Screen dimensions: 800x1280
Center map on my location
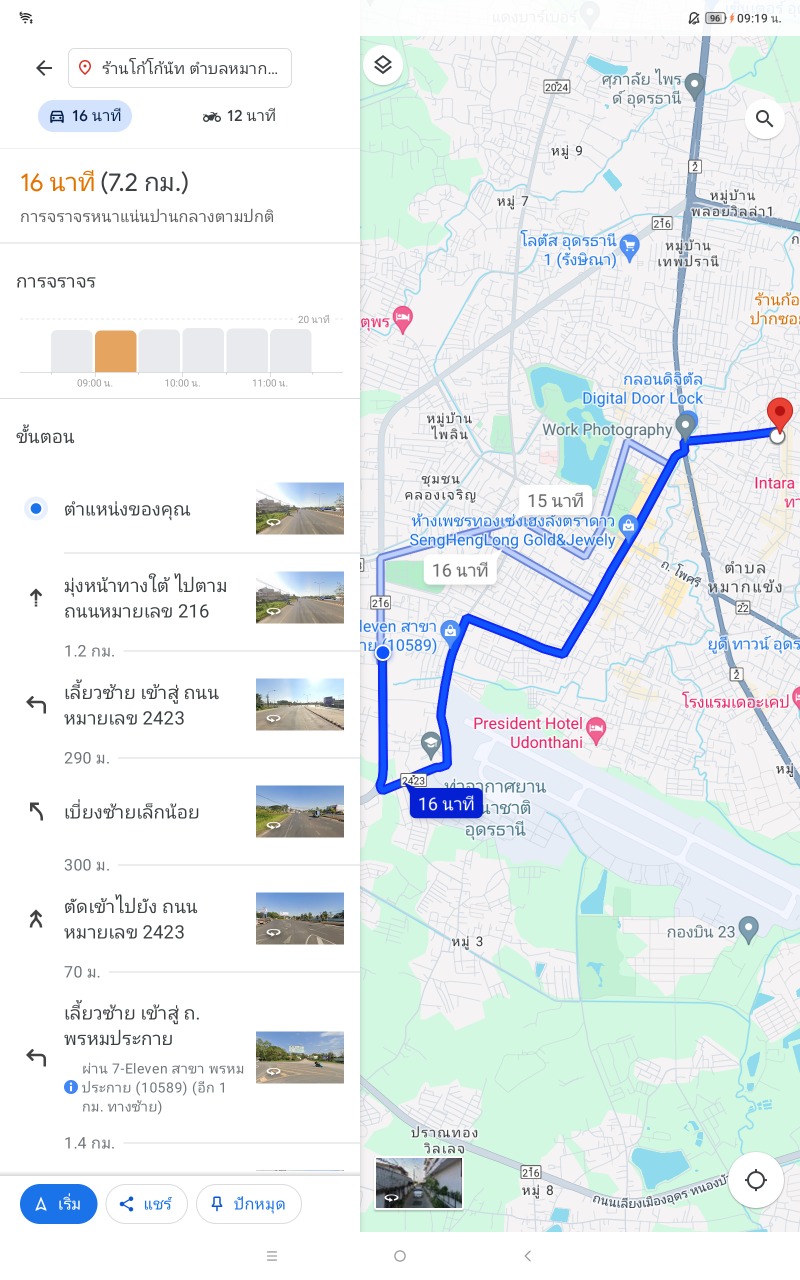pyautogui.click(x=756, y=1180)
